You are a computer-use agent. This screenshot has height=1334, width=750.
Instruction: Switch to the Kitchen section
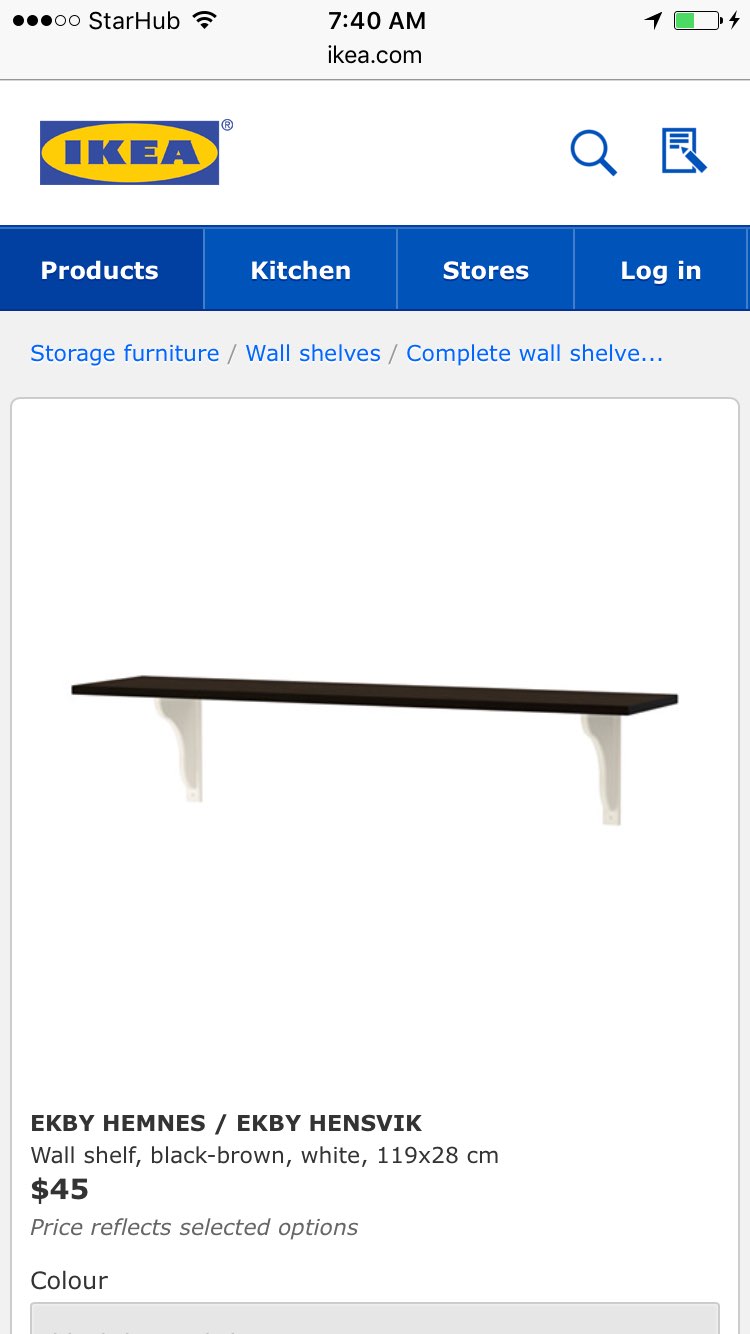click(x=300, y=270)
